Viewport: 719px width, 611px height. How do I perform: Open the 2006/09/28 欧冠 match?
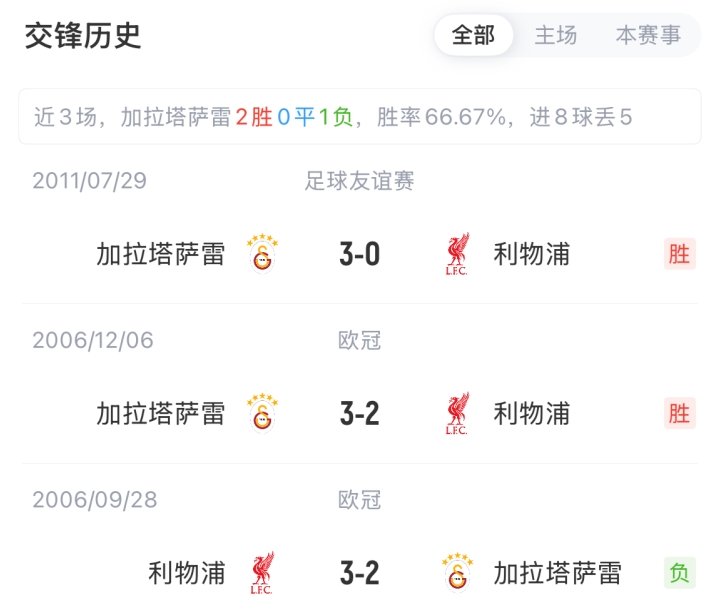pyautogui.click(x=359, y=573)
